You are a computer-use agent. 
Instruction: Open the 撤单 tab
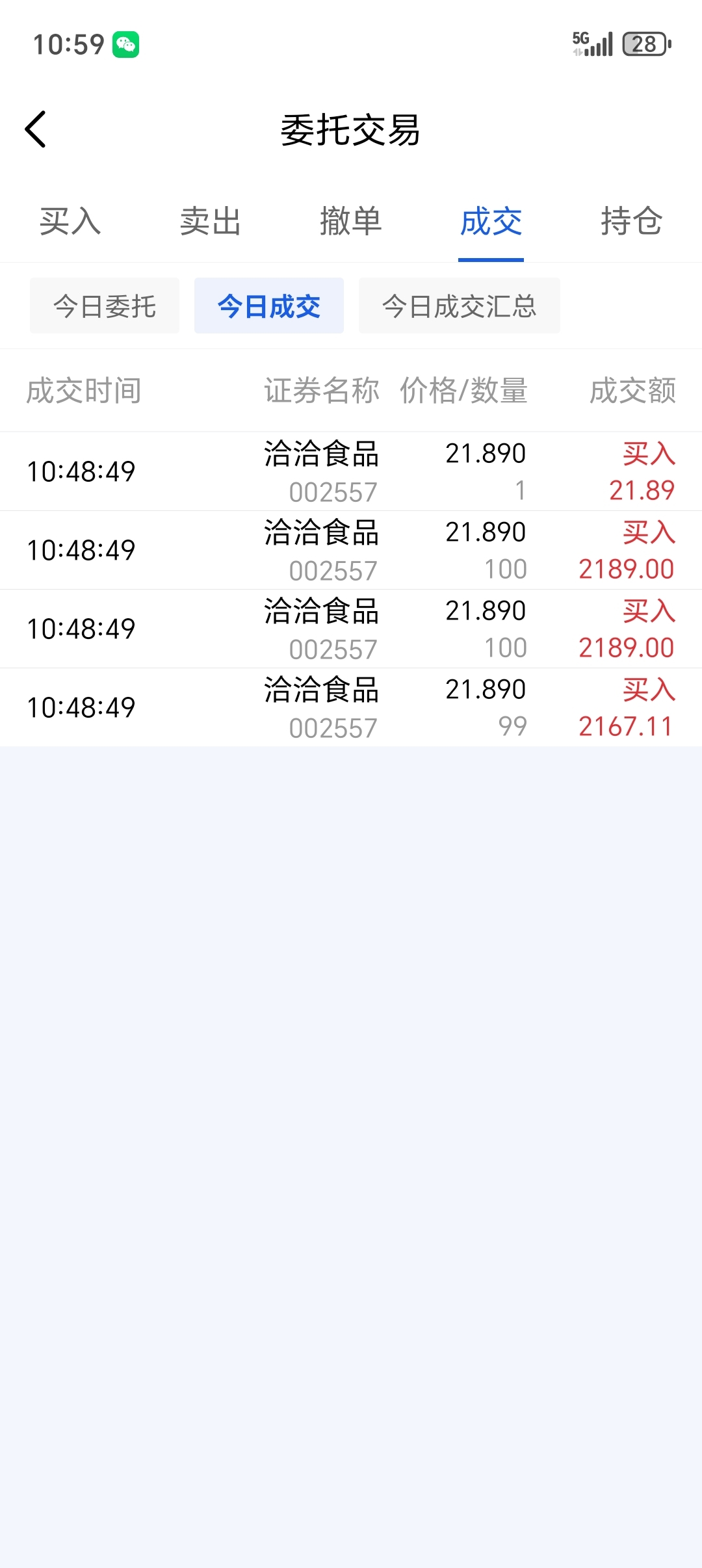coord(351,222)
